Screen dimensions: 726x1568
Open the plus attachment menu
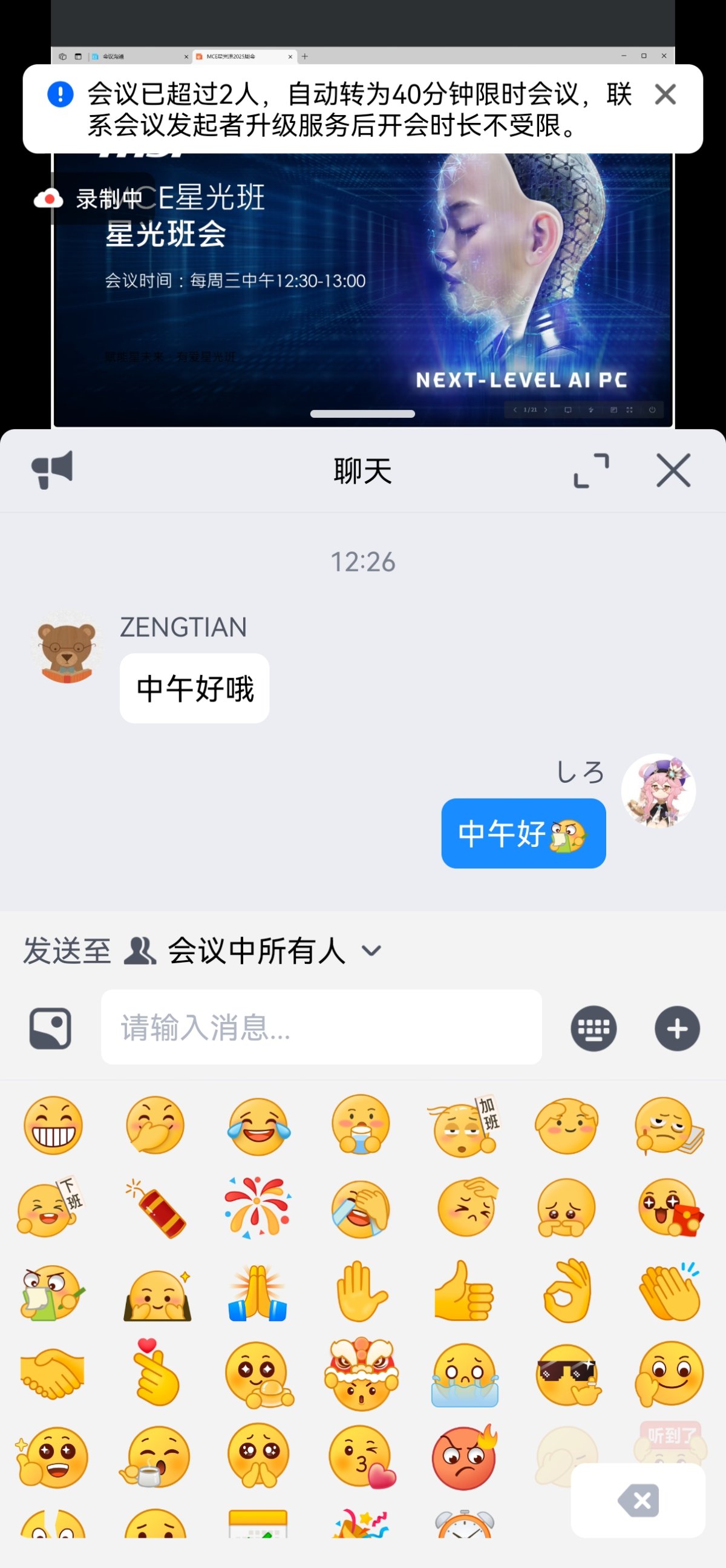point(677,1028)
